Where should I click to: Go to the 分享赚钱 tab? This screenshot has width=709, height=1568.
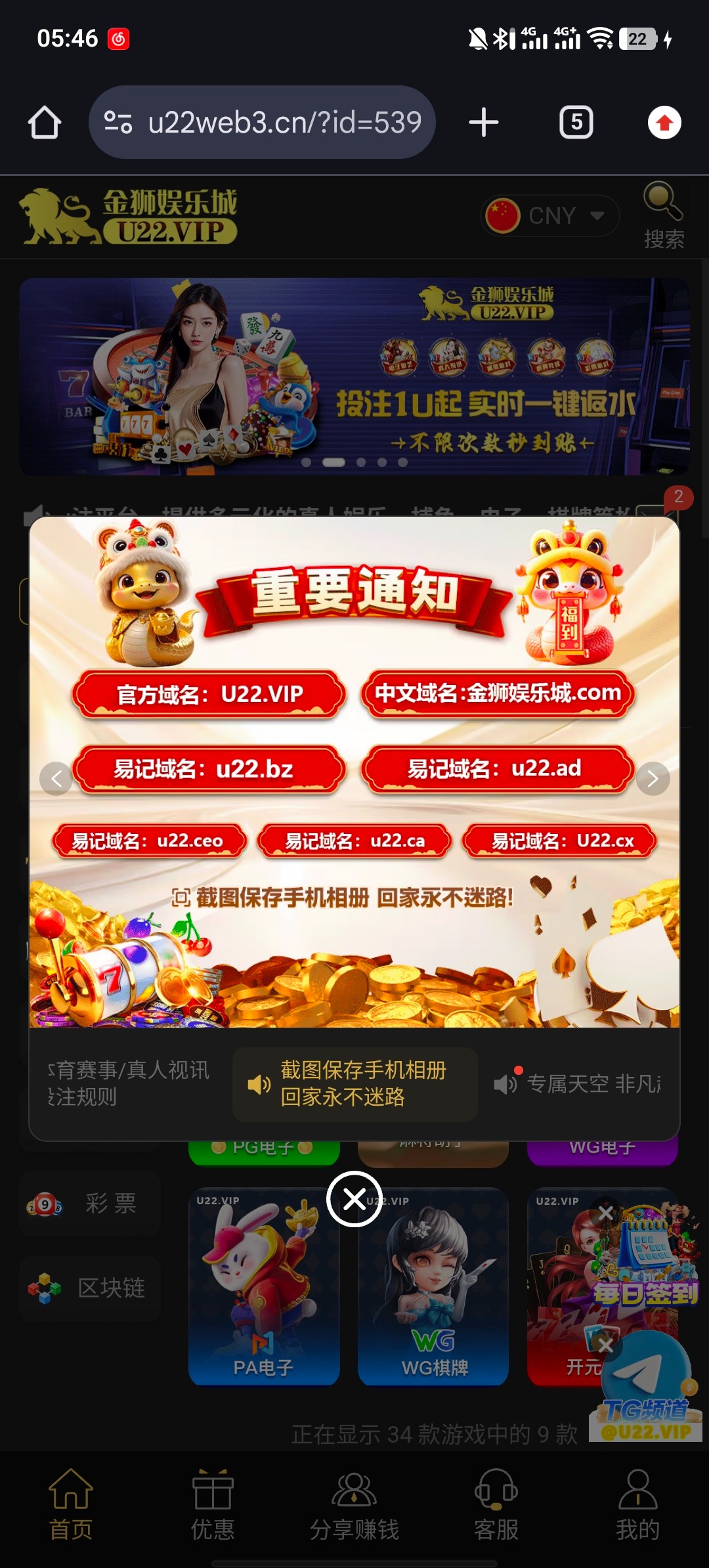pyautogui.click(x=354, y=1505)
